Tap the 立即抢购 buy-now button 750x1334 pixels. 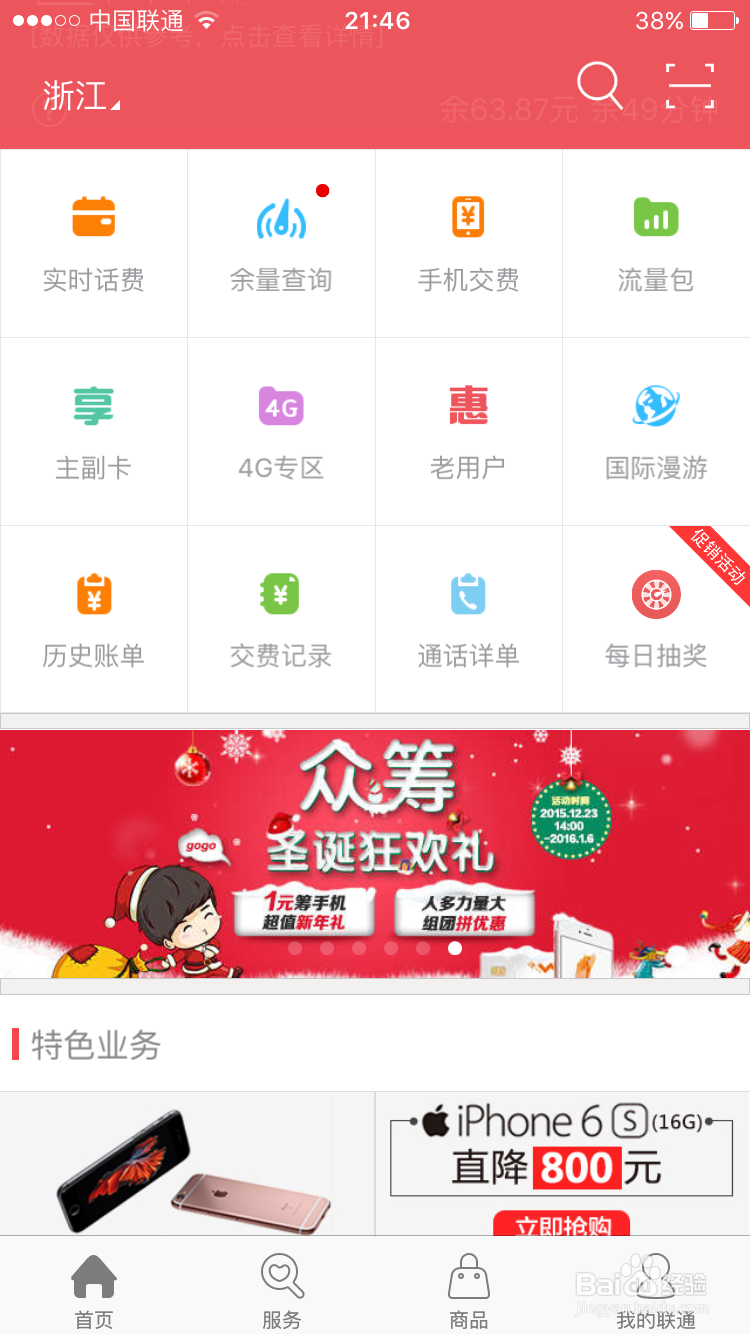(x=562, y=1226)
